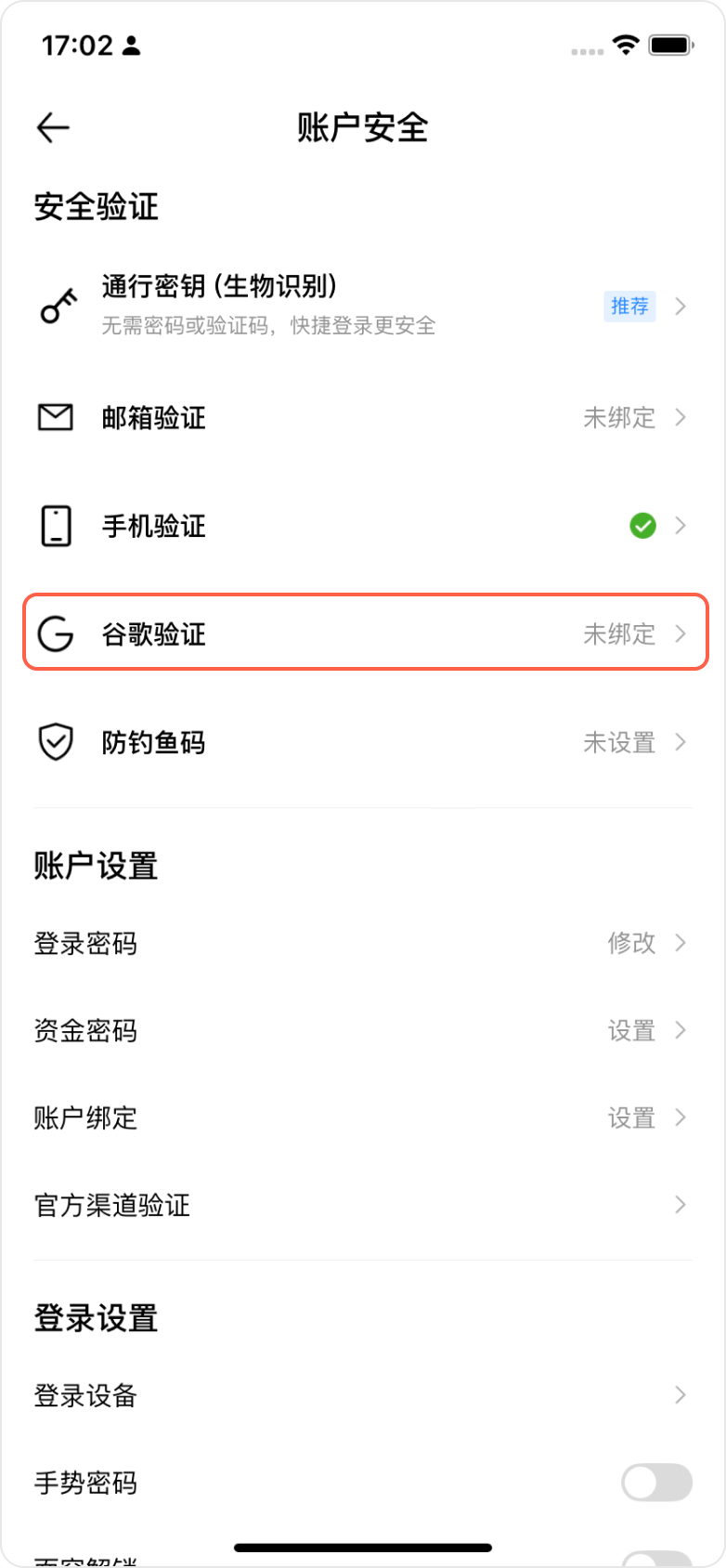Viewport: 726px width, 1568px height.
Task: Open 通行密钥 (生物识别) settings
Action: tap(362, 306)
